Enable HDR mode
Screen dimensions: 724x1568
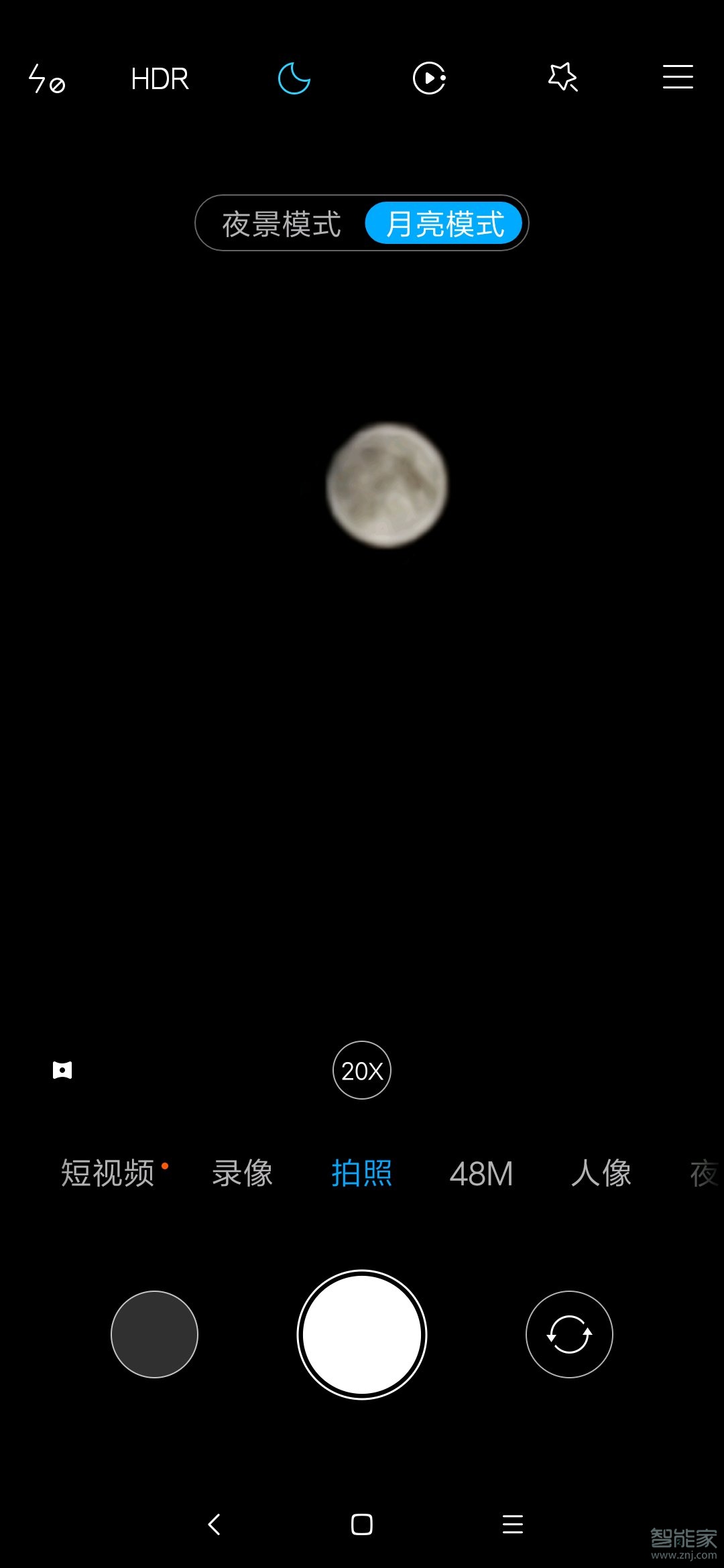(x=160, y=79)
